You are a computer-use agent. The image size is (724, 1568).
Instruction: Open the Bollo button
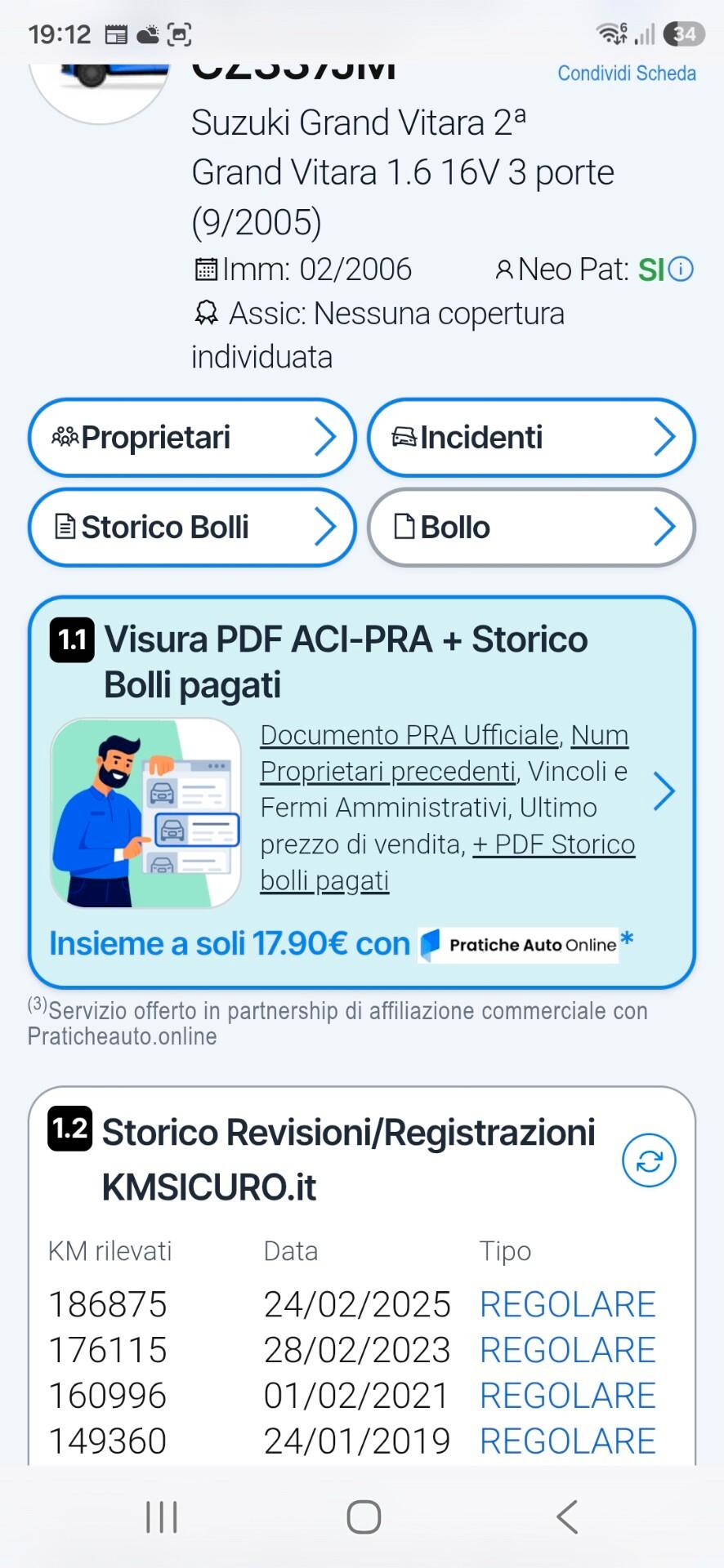coord(531,528)
